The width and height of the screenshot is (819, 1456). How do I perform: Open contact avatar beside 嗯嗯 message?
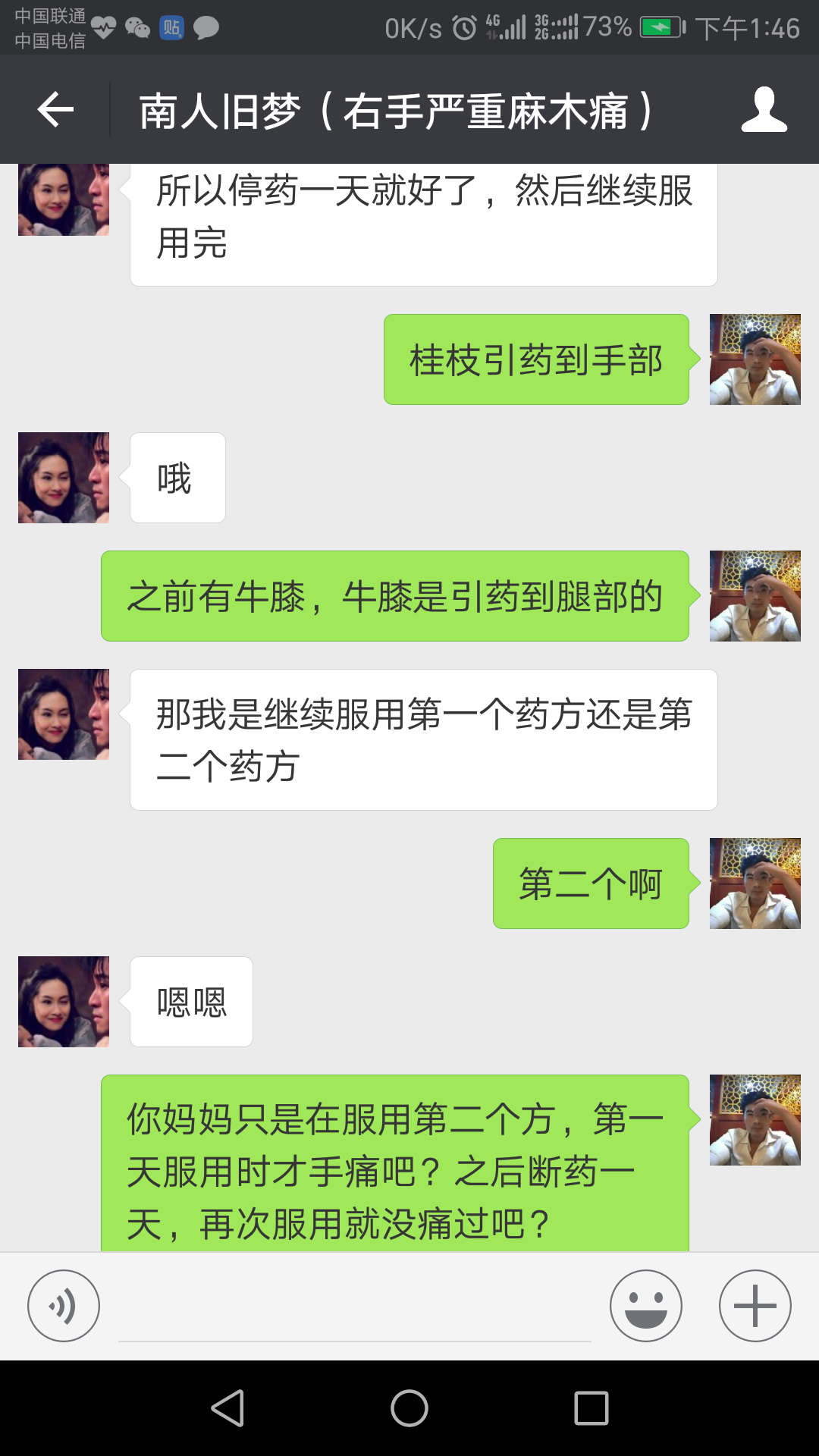click(64, 1002)
